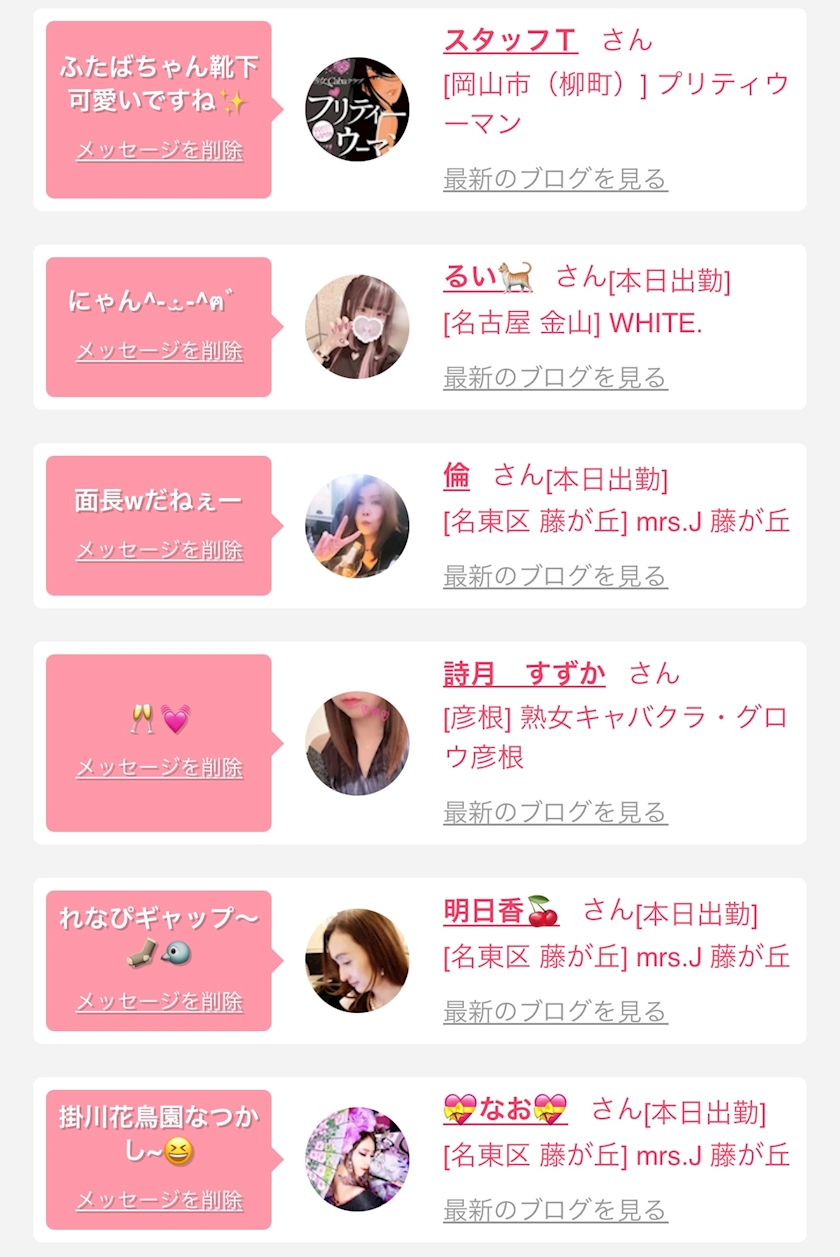Image resolution: width=840 pixels, height=1257 pixels.
Task: Tap るい's profile photo
Action: tap(357, 327)
